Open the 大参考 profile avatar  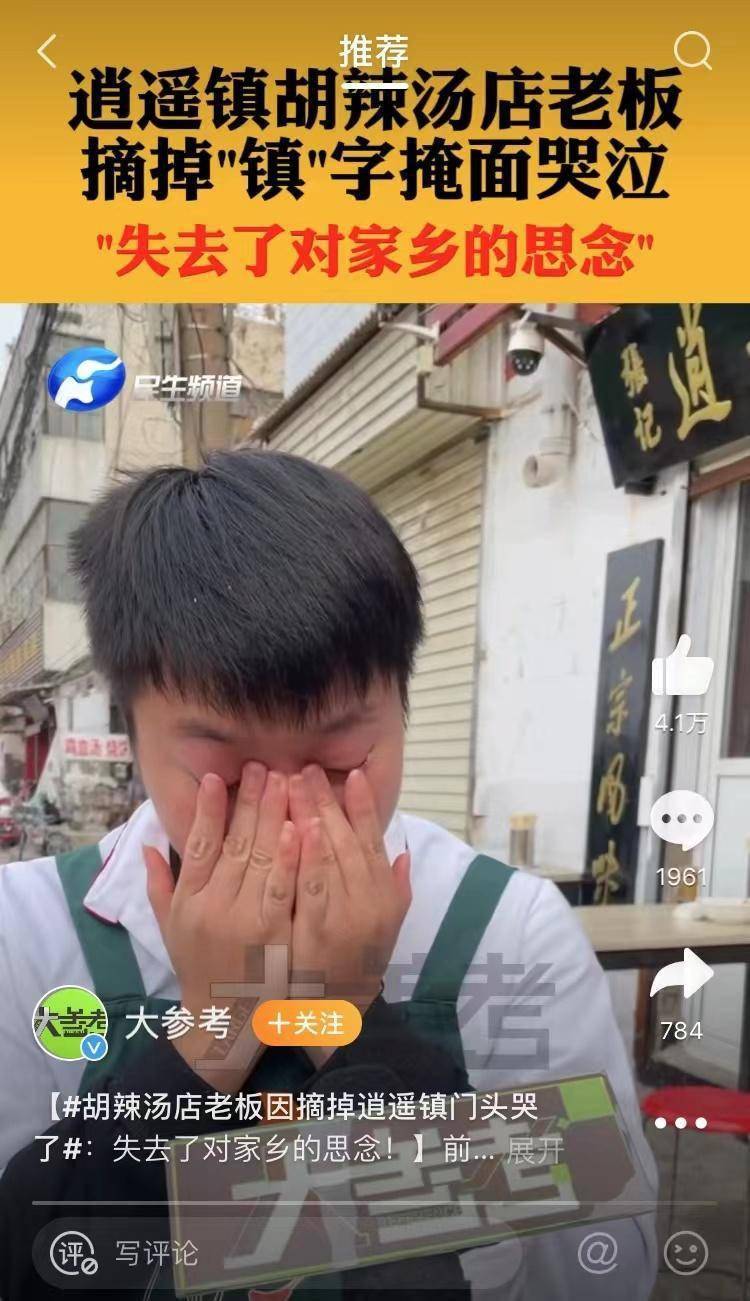click(x=70, y=1022)
